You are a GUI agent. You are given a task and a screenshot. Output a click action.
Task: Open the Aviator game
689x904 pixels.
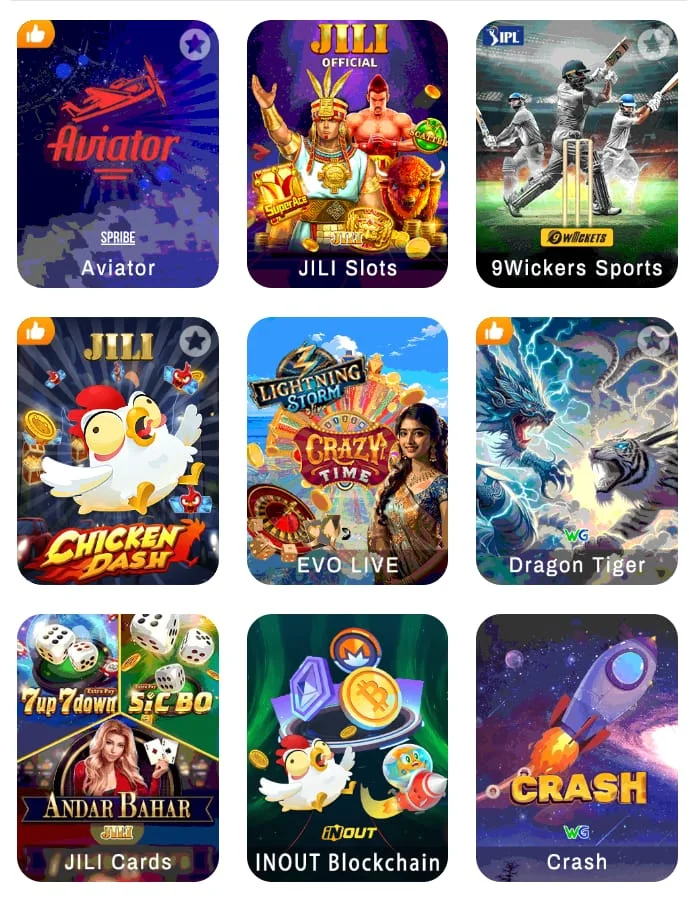click(117, 155)
